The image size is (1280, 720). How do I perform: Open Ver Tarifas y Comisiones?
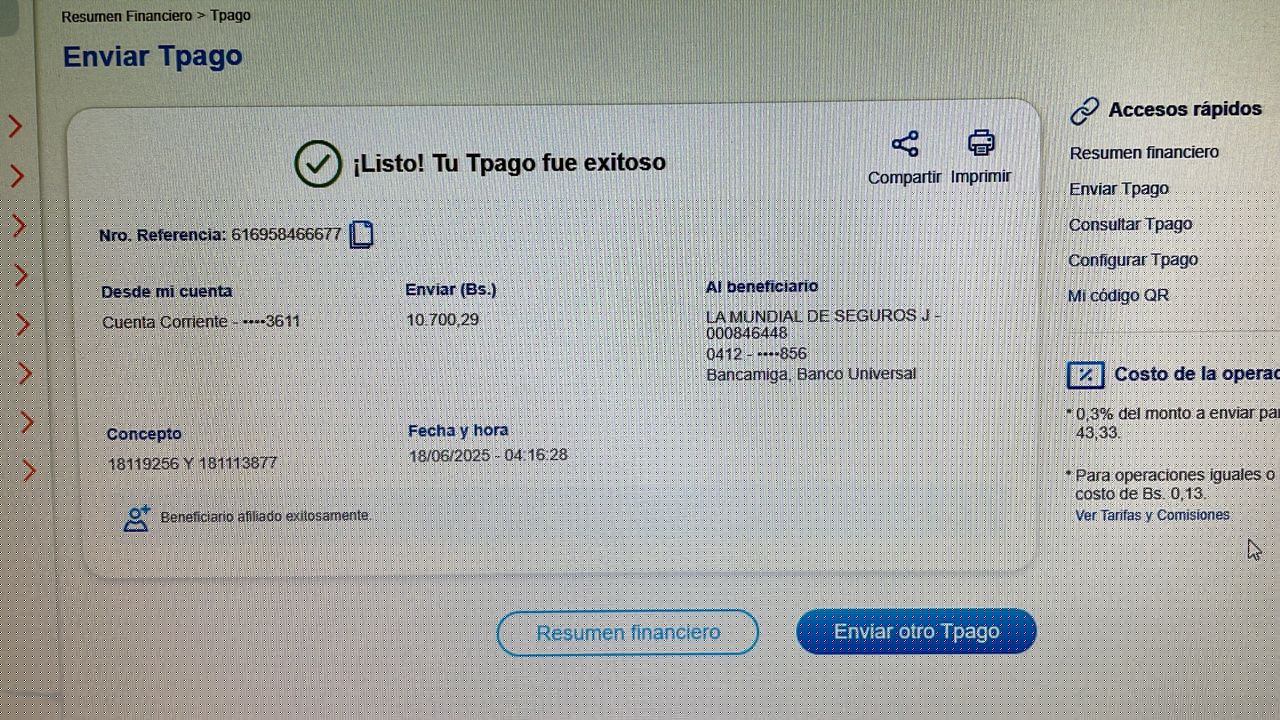tap(1152, 516)
